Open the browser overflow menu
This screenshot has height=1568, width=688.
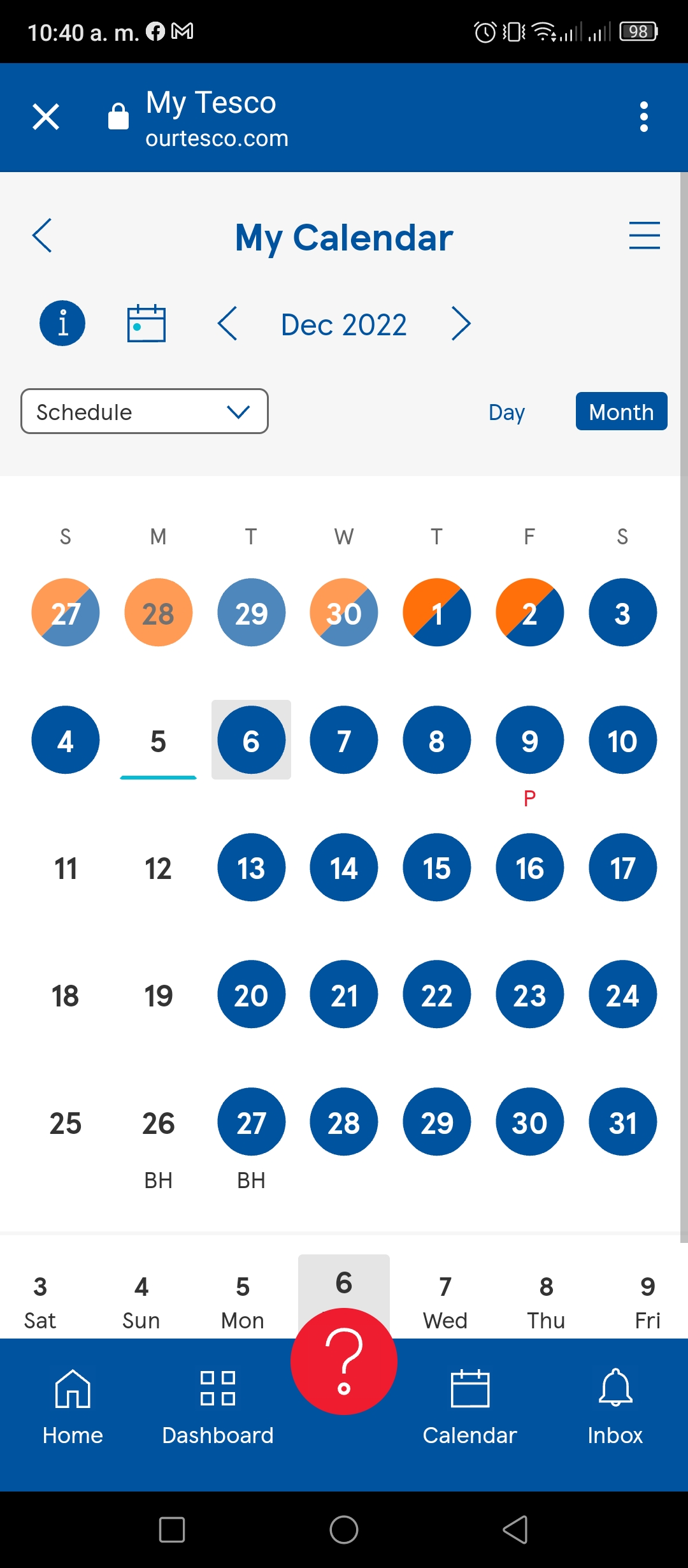click(644, 117)
